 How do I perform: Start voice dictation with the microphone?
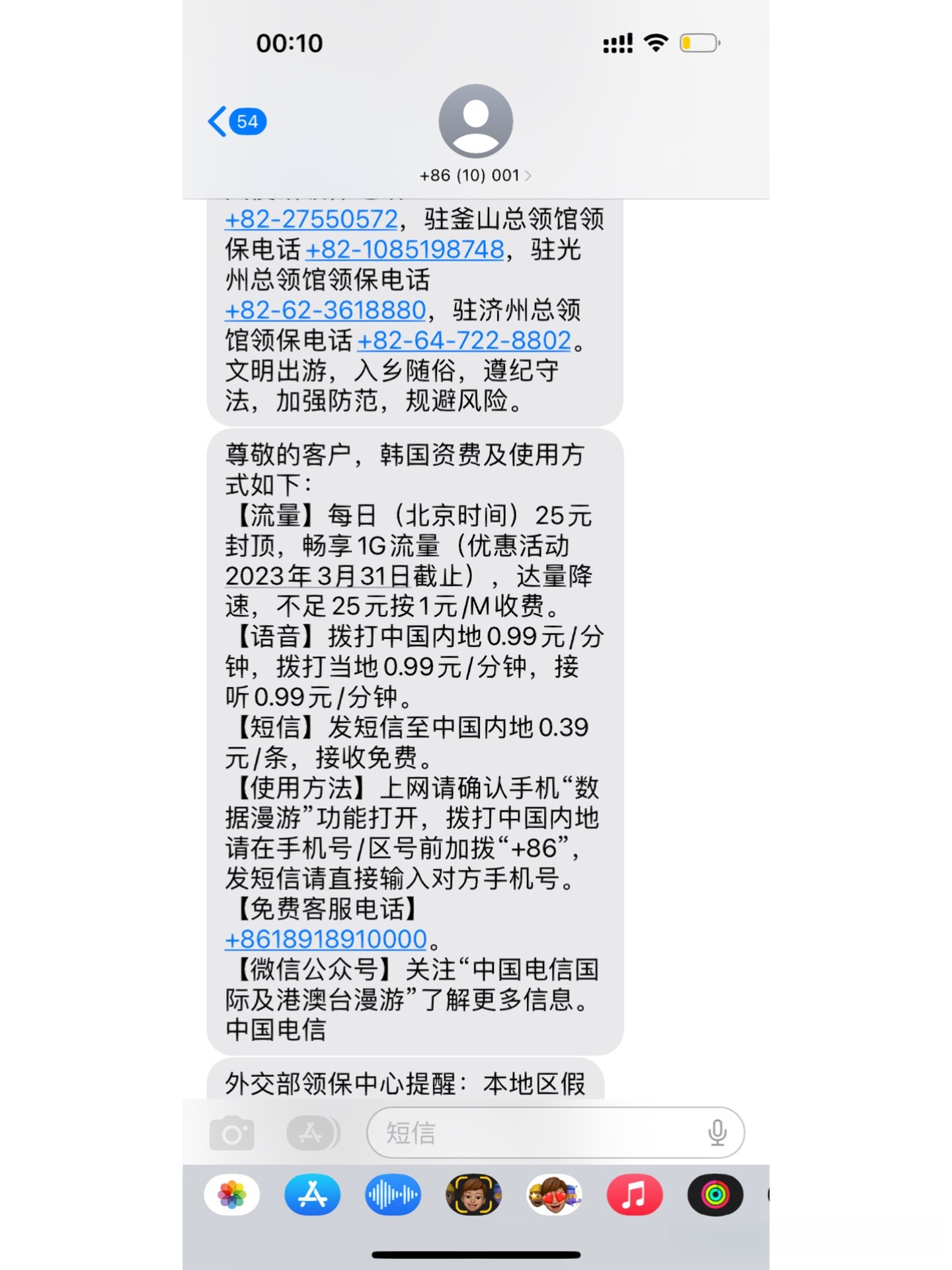[717, 1133]
